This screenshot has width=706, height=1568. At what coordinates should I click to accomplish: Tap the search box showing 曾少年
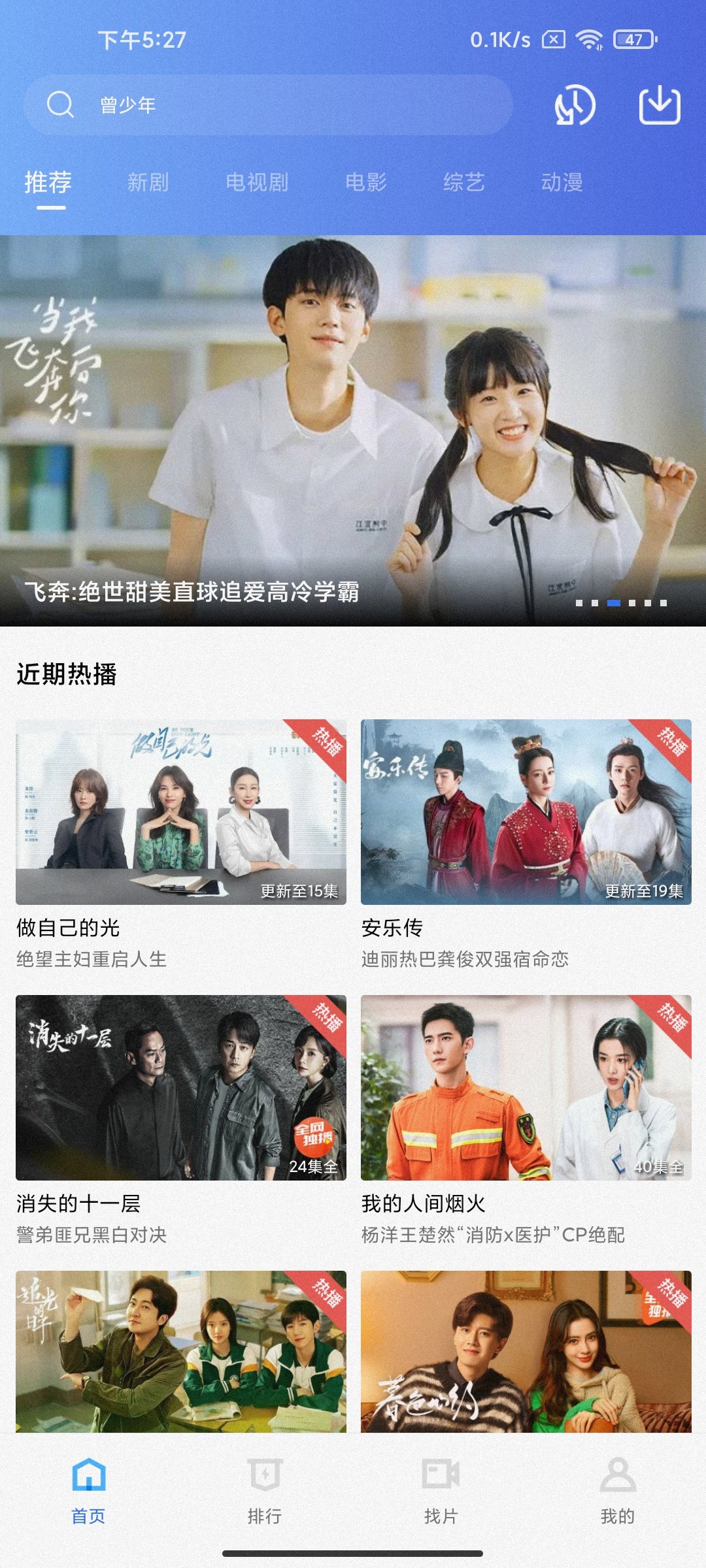[x=268, y=105]
